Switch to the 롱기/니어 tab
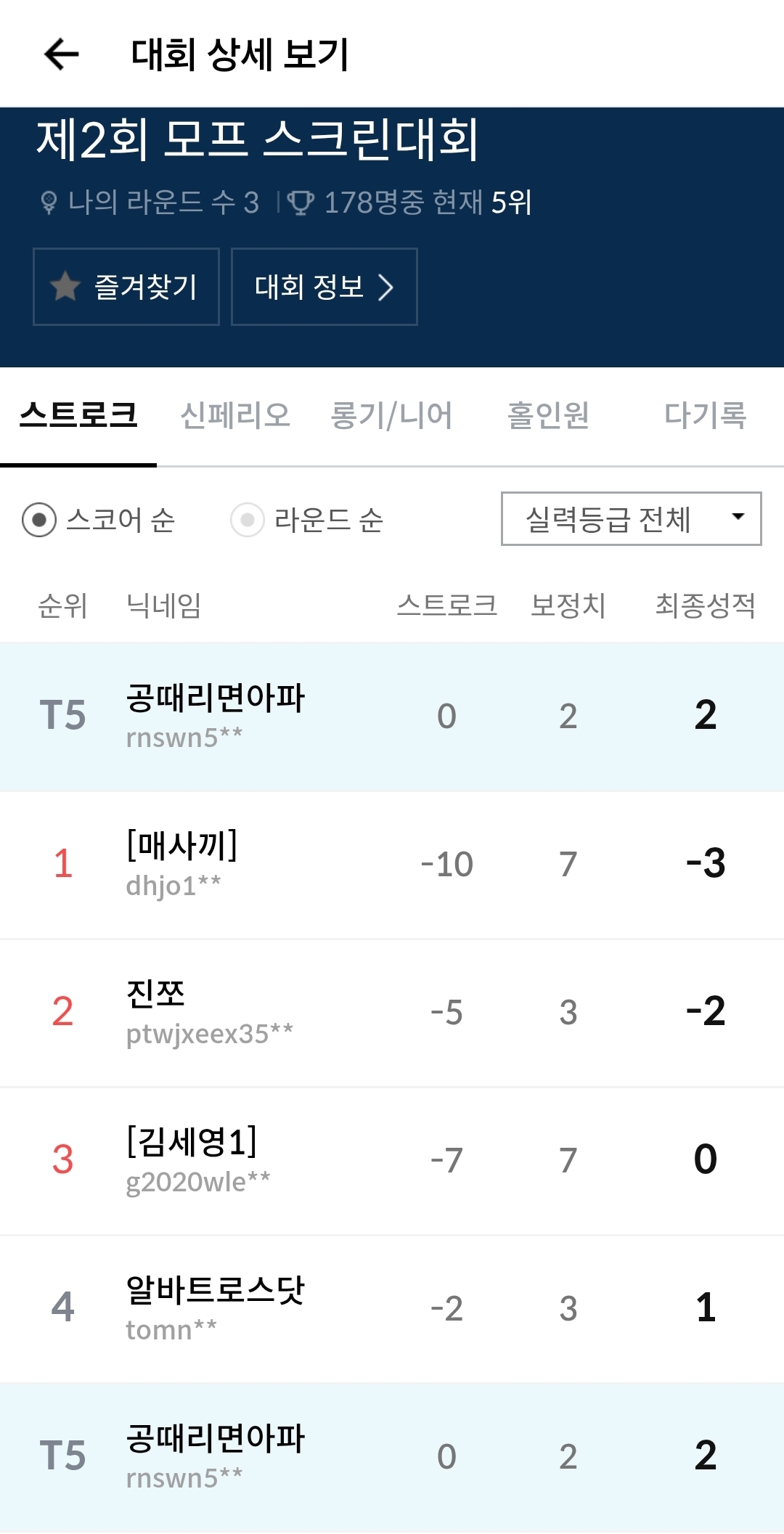The image size is (784, 1534). 391,415
